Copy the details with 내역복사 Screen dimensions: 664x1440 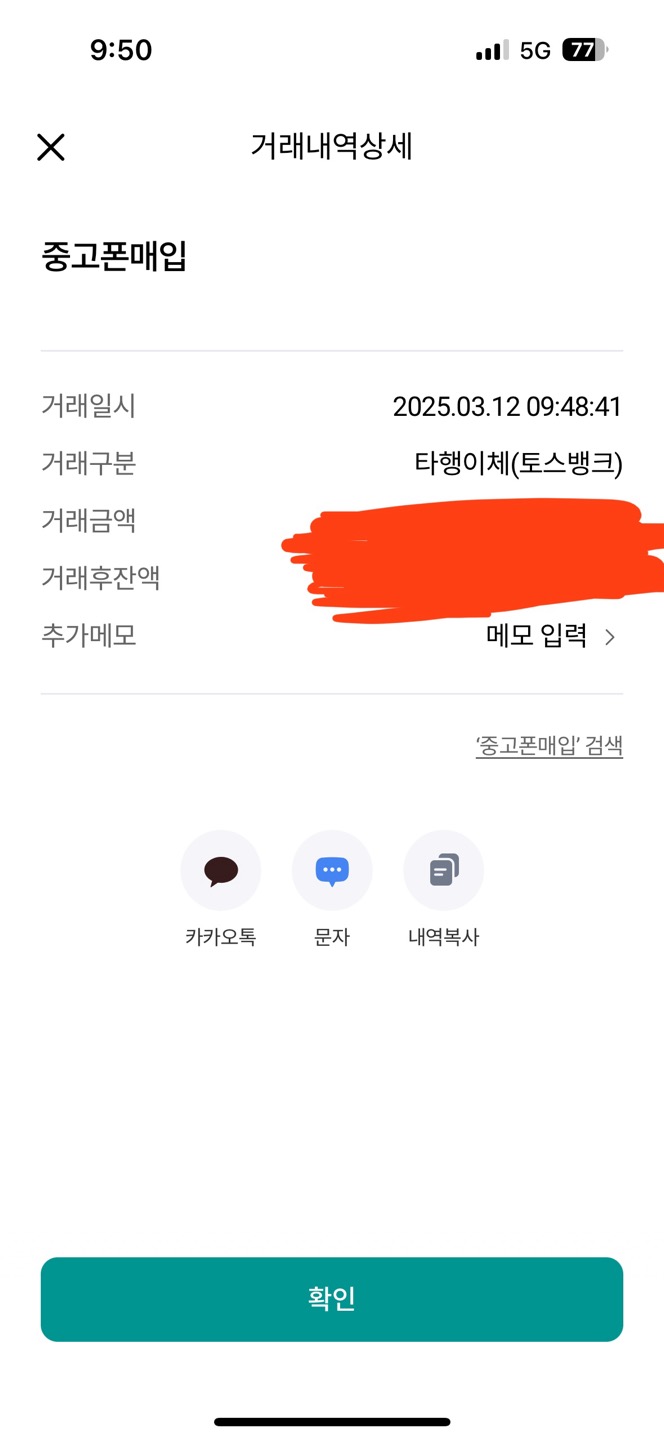[443, 872]
